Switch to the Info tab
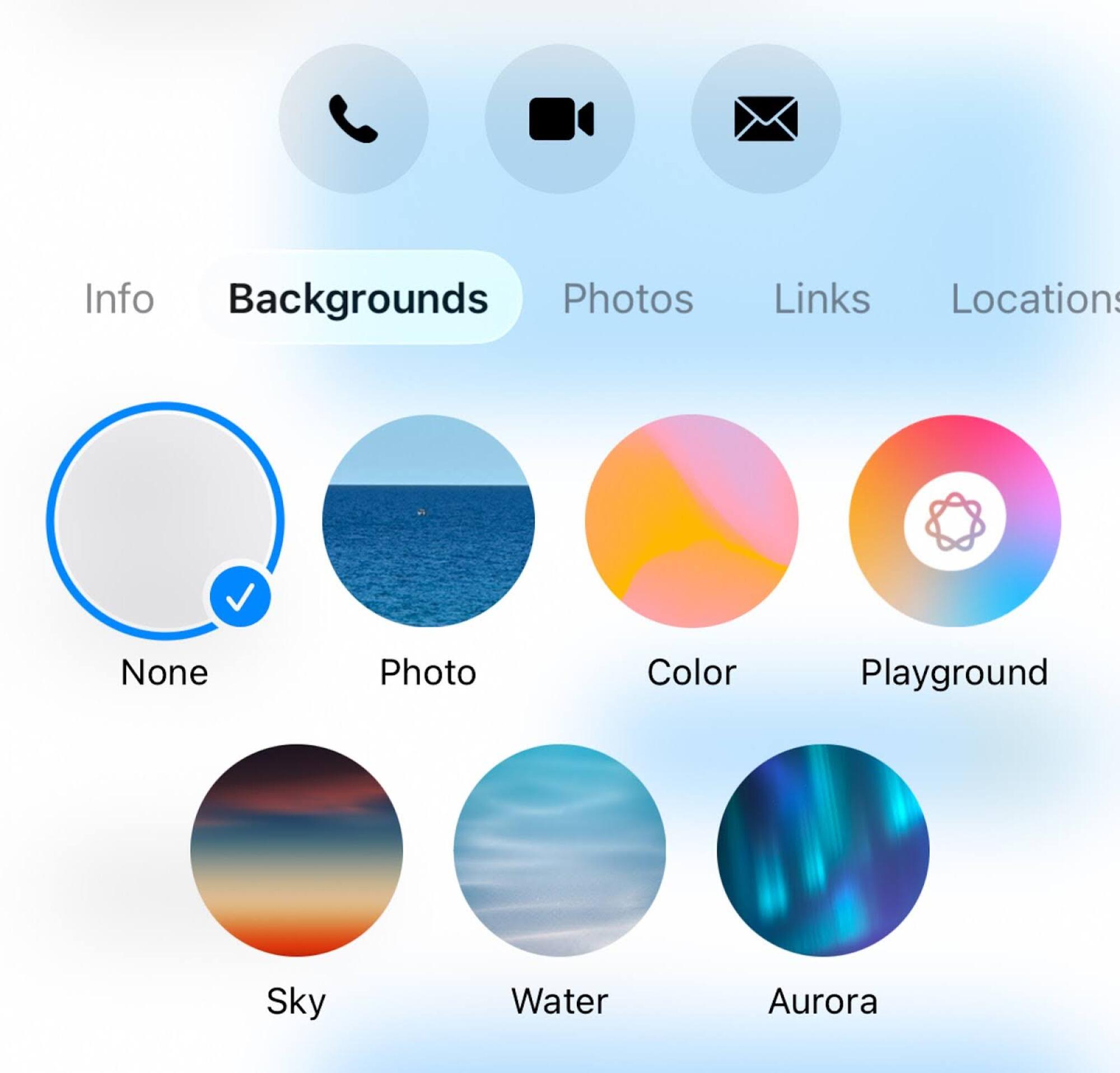Viewport: 1120px width, 1073px height. click(119, 299)
